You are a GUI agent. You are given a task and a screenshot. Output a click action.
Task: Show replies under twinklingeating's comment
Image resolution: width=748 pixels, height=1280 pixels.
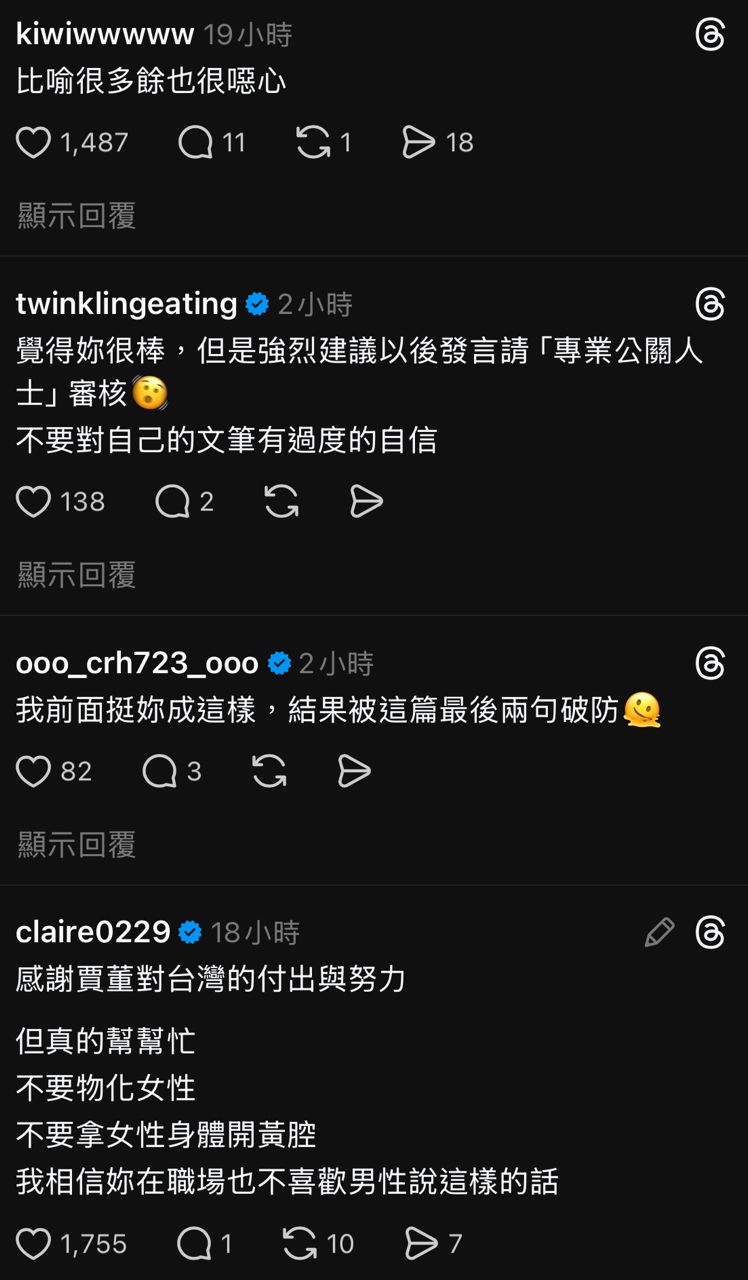point(76,575)
